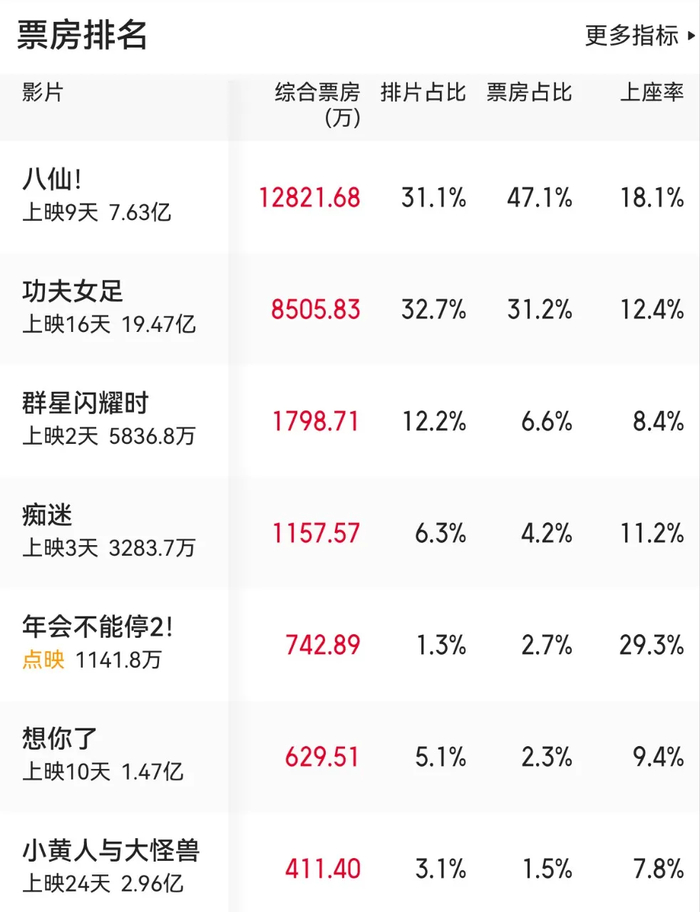Open the 功夫女足 movie row
700x912 pixels.
point(350,309)
